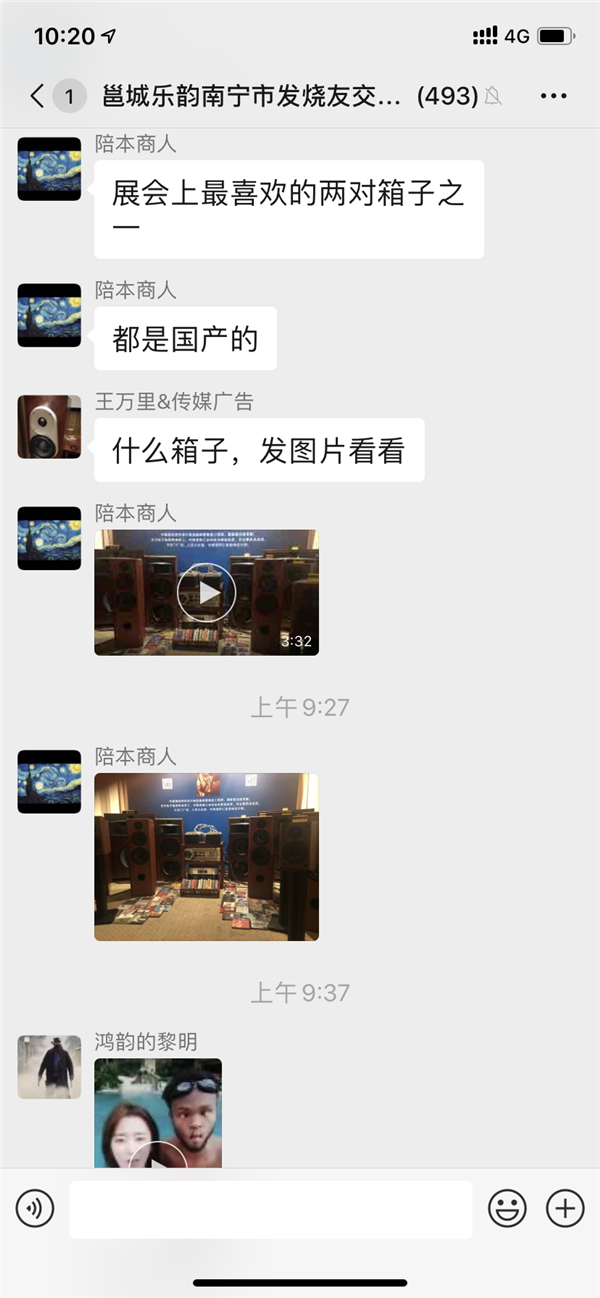Tap the message text field
600x1298 pixels.
[x=270, y=1209]
